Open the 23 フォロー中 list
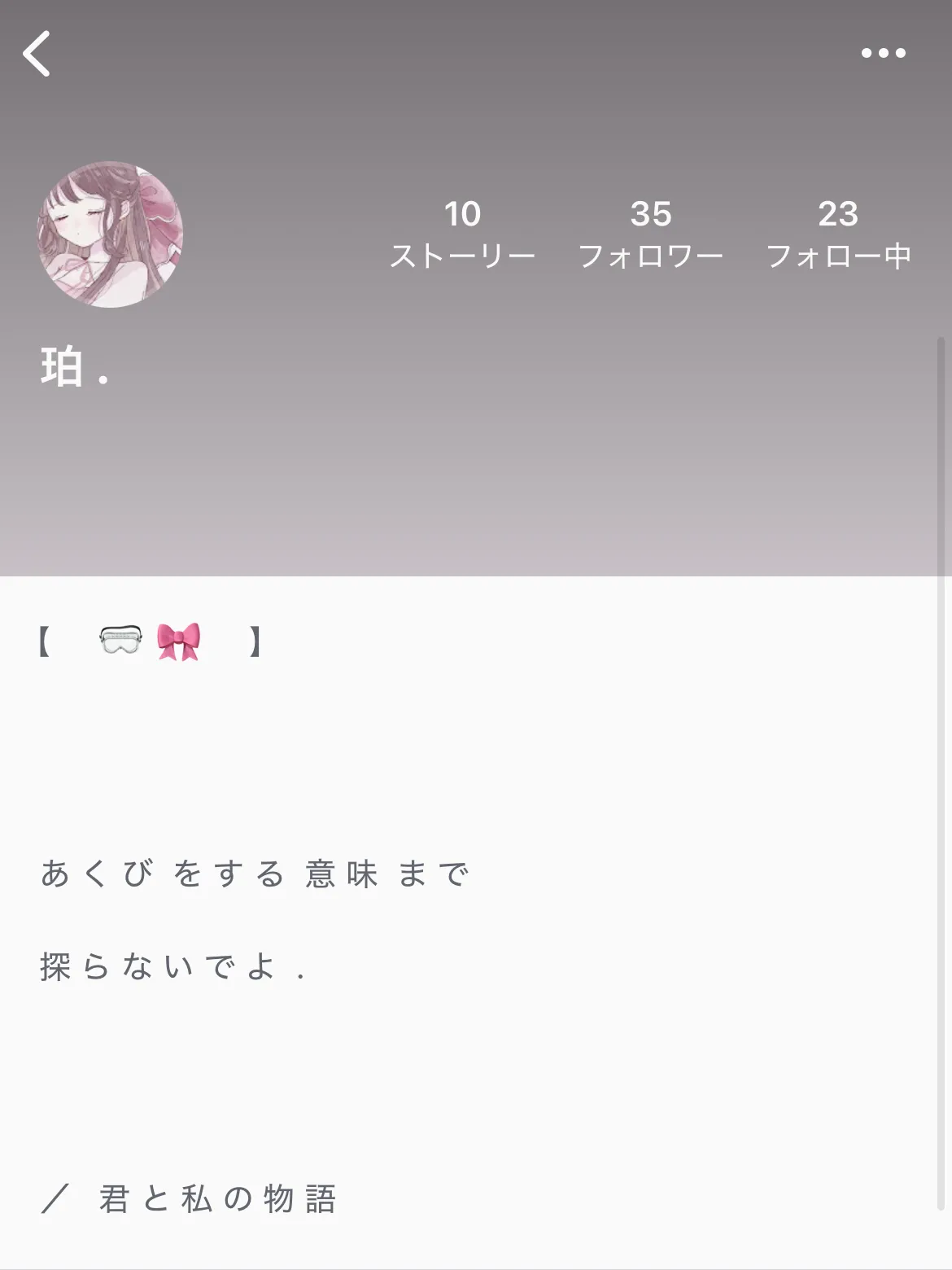Image resolution: width=952 pixels, height=1270 pixels. point(838,234)
